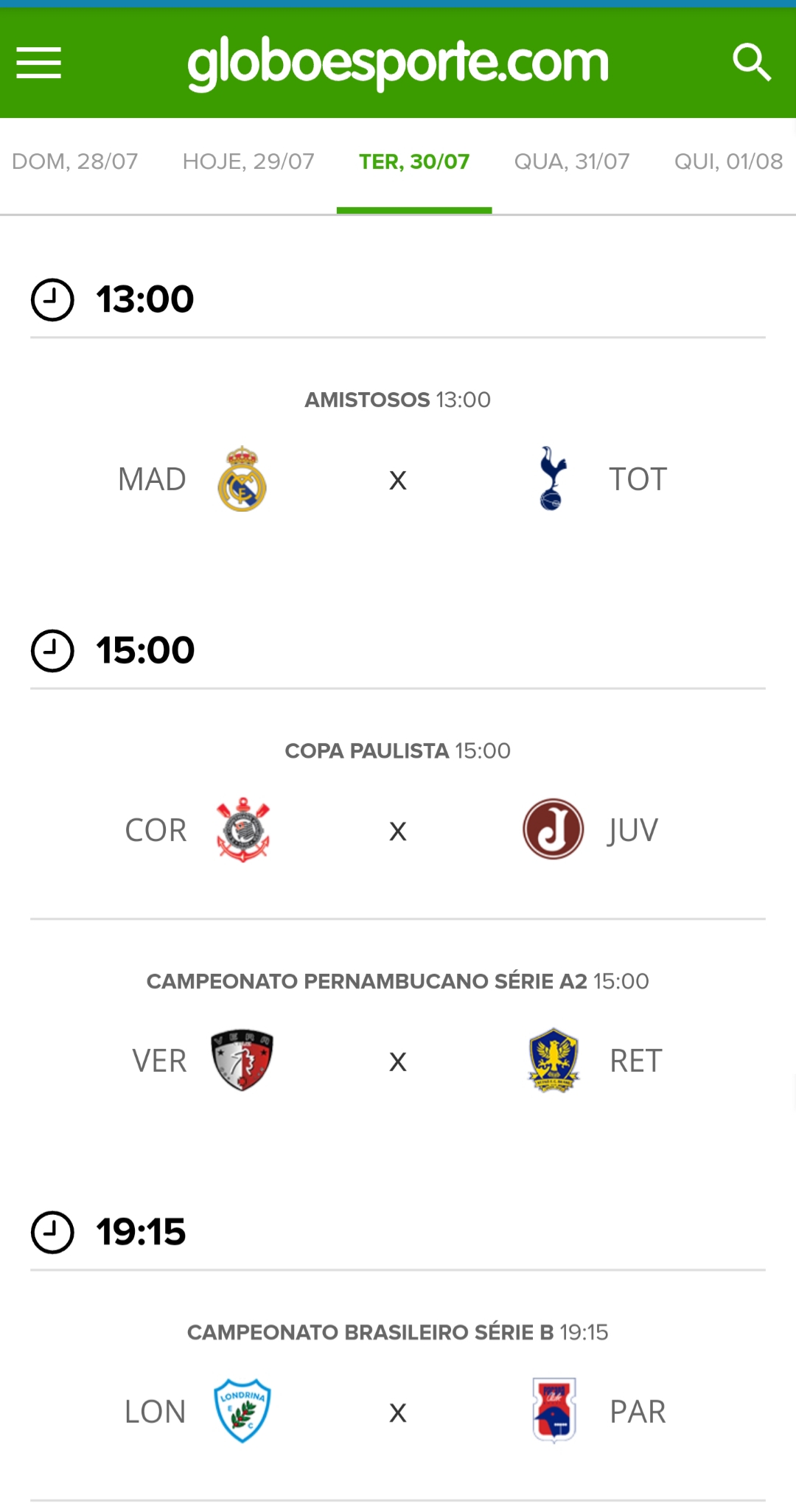View the VER x RET match details
Viewport: 796px width, 1512px height.
coord(398,1041)
